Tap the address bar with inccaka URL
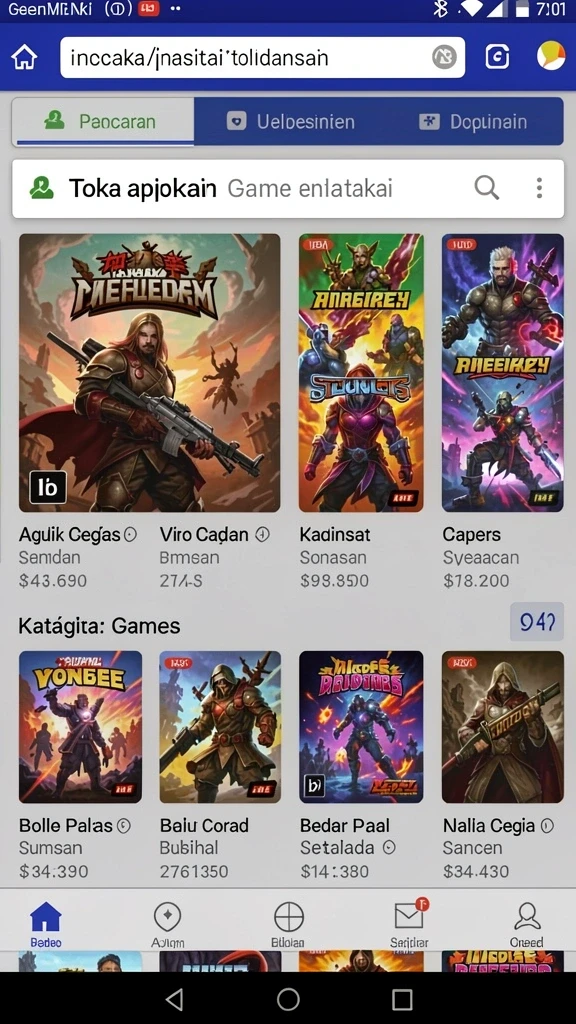This screenshot has width=576, height=1024. (263, 57)
